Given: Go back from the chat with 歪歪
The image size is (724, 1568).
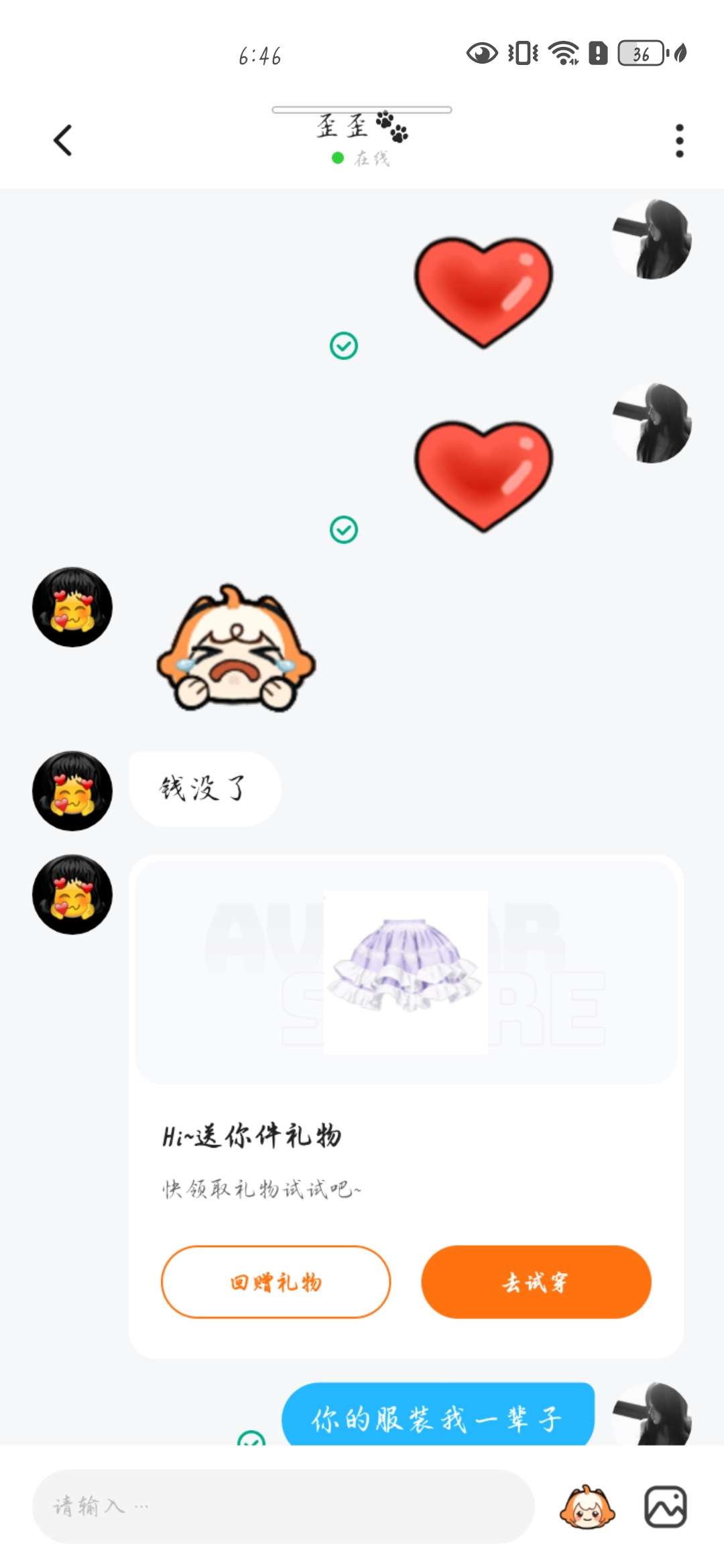Looking at the screenshot, I should coord(62,141).
